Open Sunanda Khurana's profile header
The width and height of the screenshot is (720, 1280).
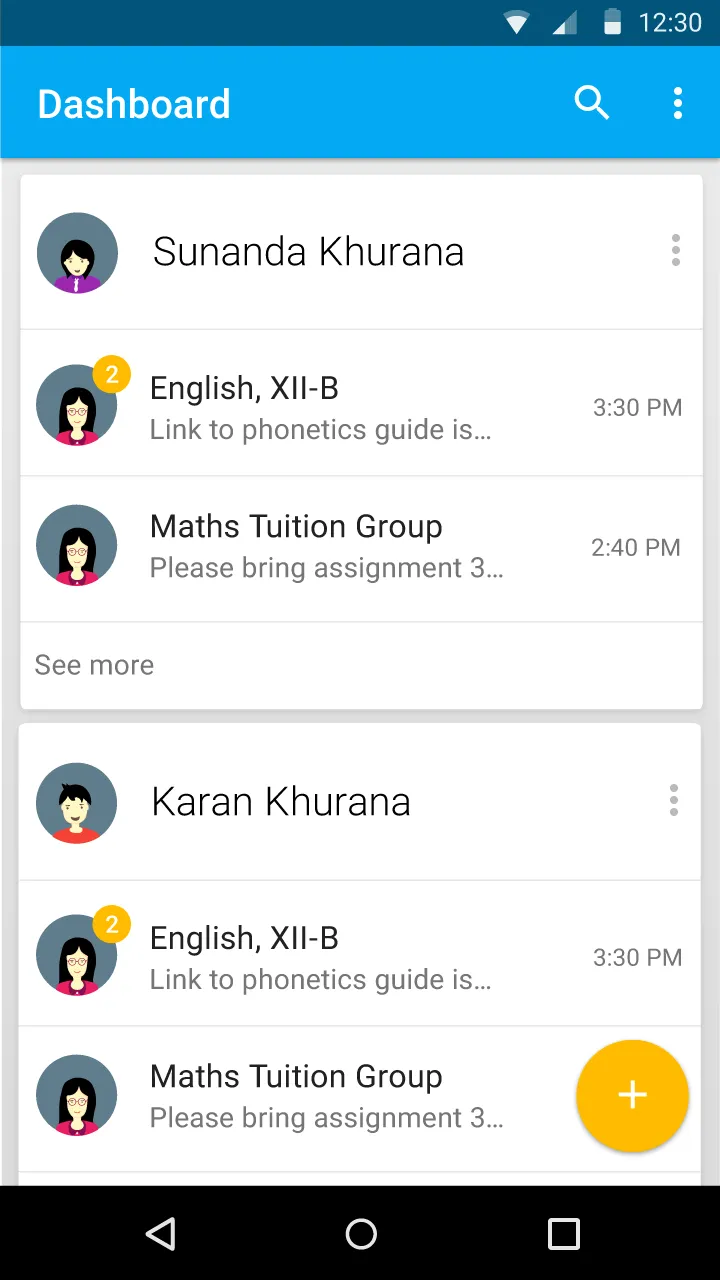click(308, 252)
